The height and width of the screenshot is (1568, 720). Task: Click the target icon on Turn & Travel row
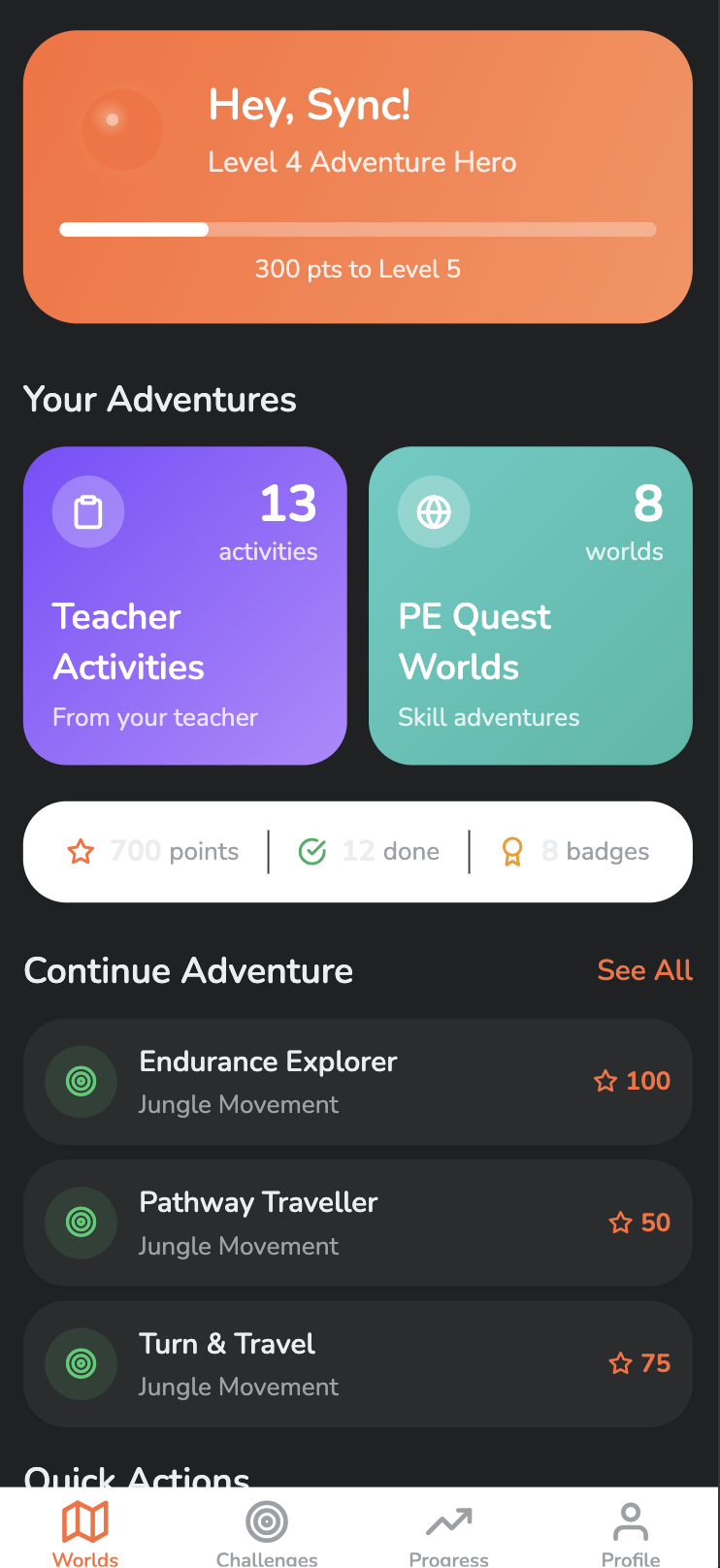click(x=81, y=1362)
